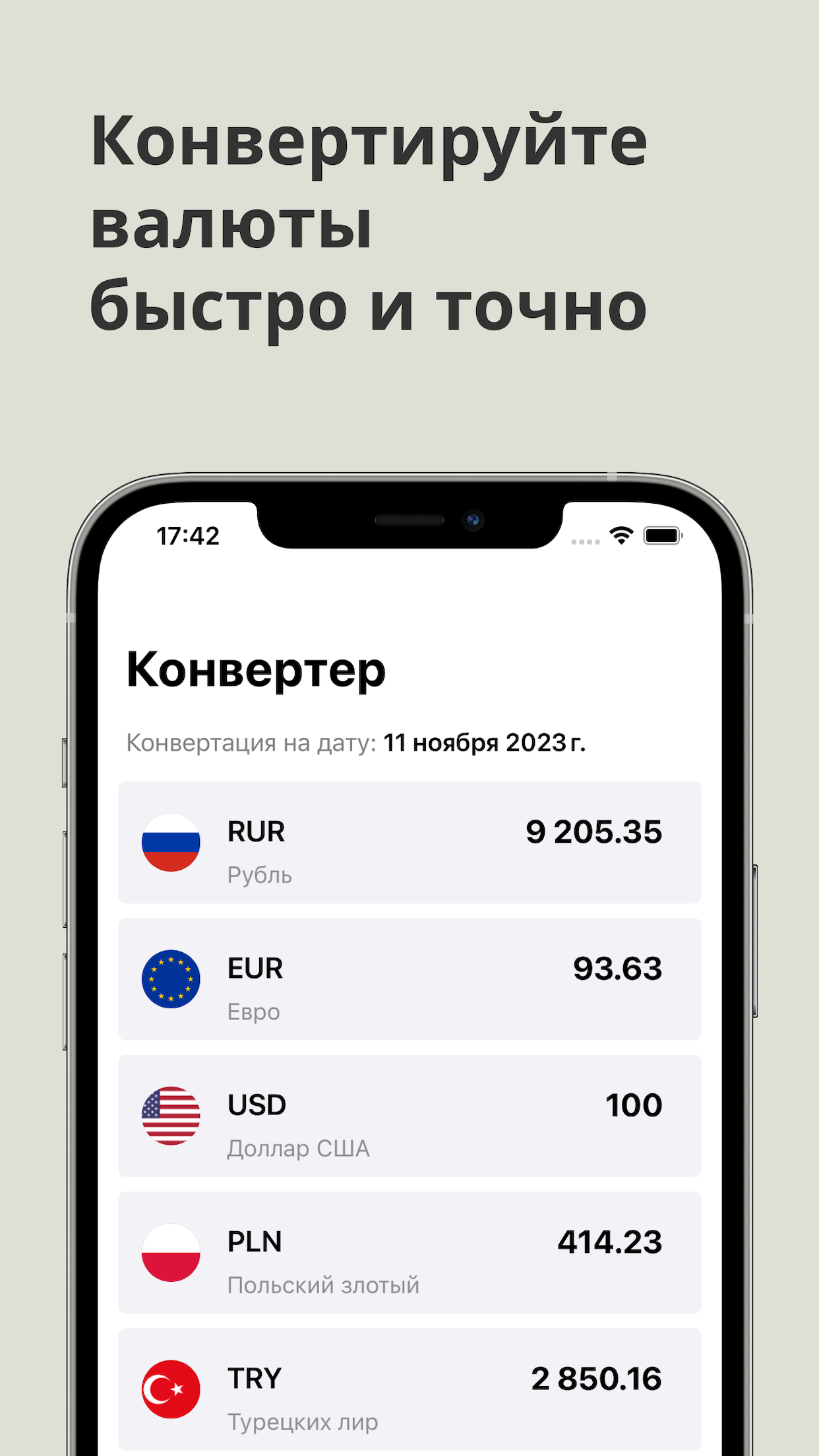
Task: Select the PLN currency code label
Action: (255, 1240)
